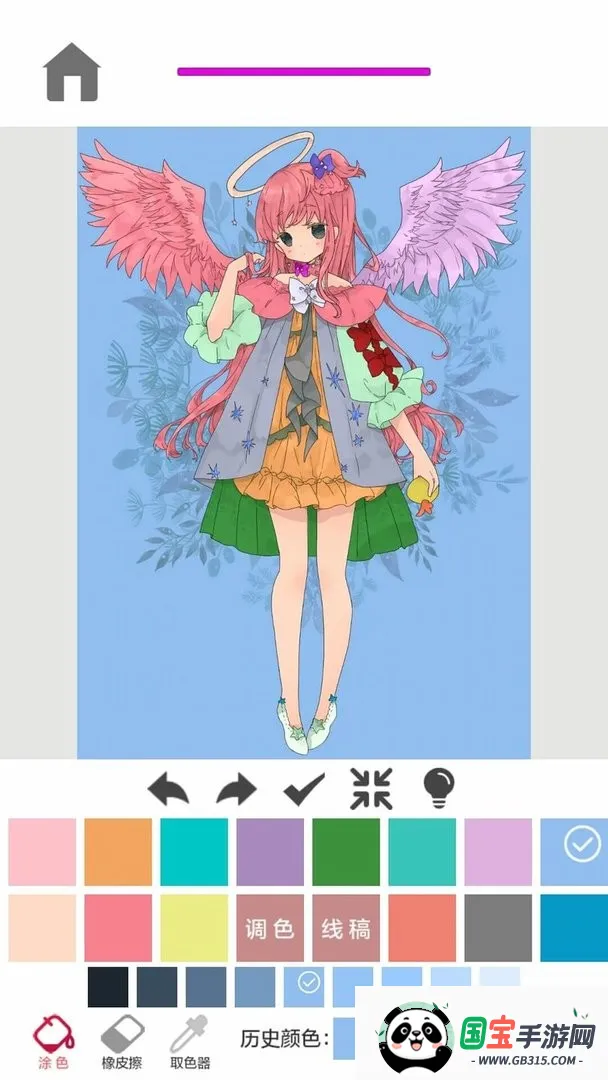Pick the darkest navy shade
This screenshot has width=608, height=1080.
108,986
